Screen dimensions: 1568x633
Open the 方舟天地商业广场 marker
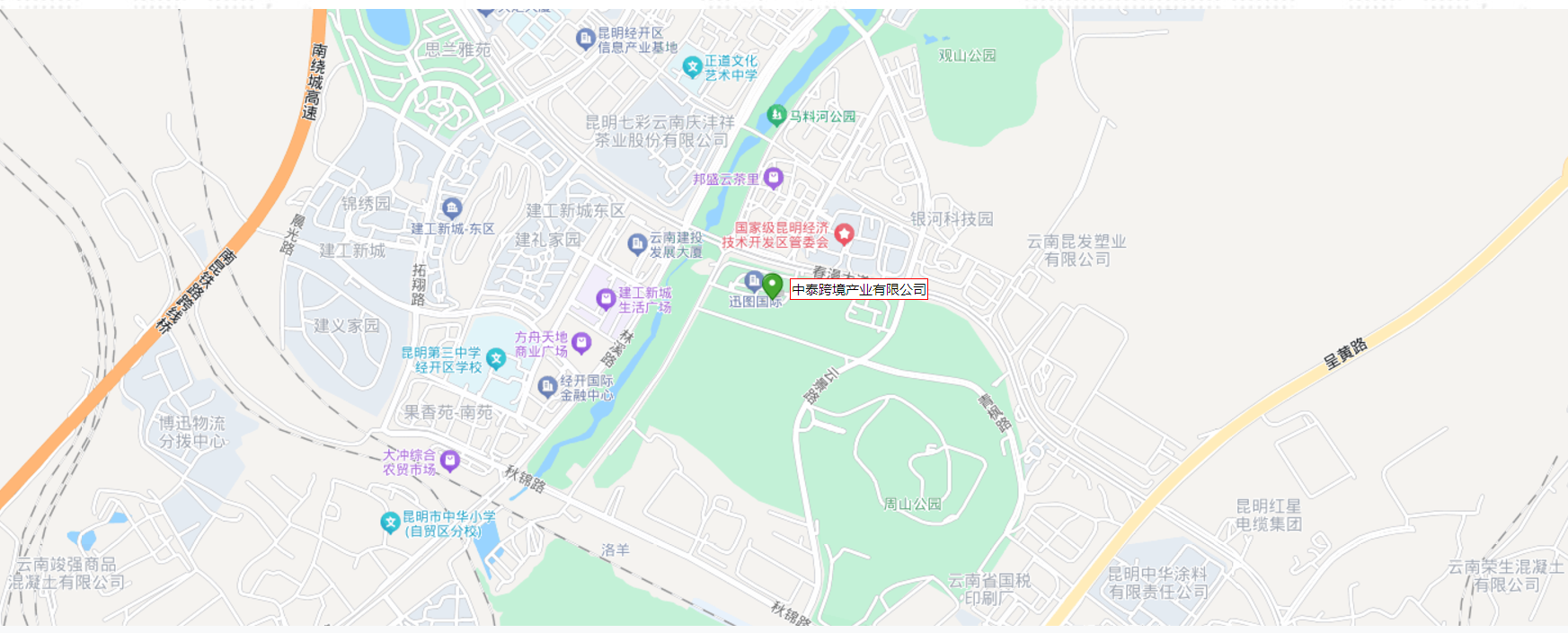[581, 343]
